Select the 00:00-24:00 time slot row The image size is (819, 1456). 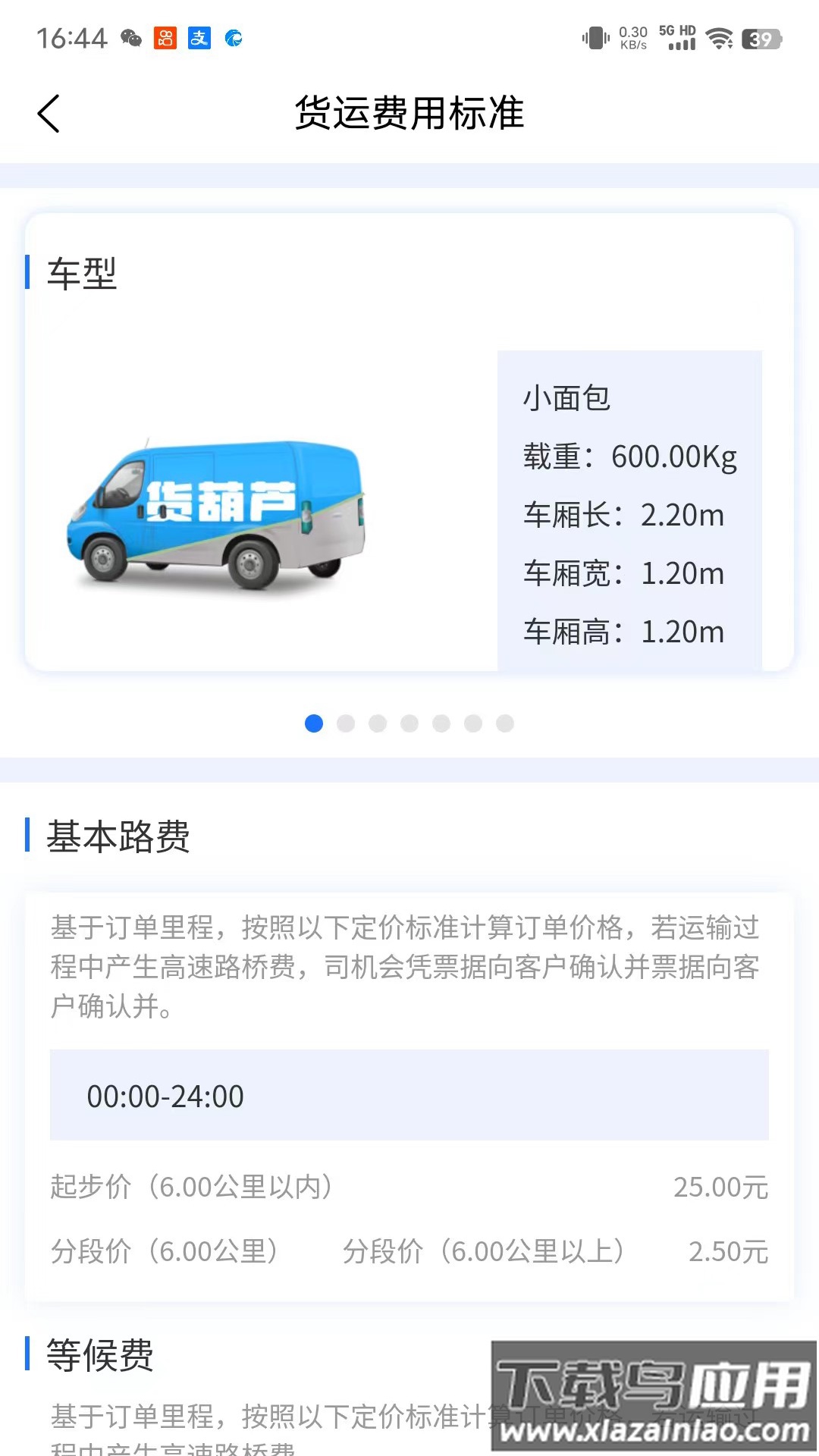pyautogui.click(x=409, y=1096)
